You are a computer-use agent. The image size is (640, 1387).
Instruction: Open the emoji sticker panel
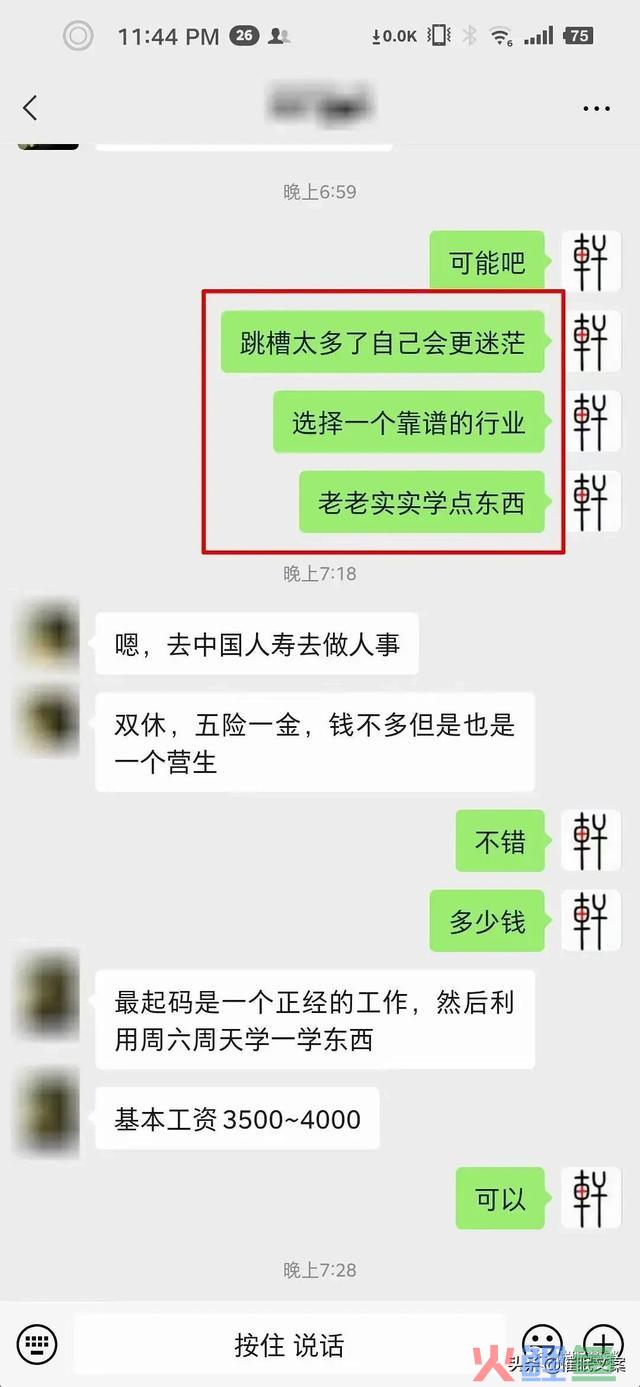tap(542, 1342)
